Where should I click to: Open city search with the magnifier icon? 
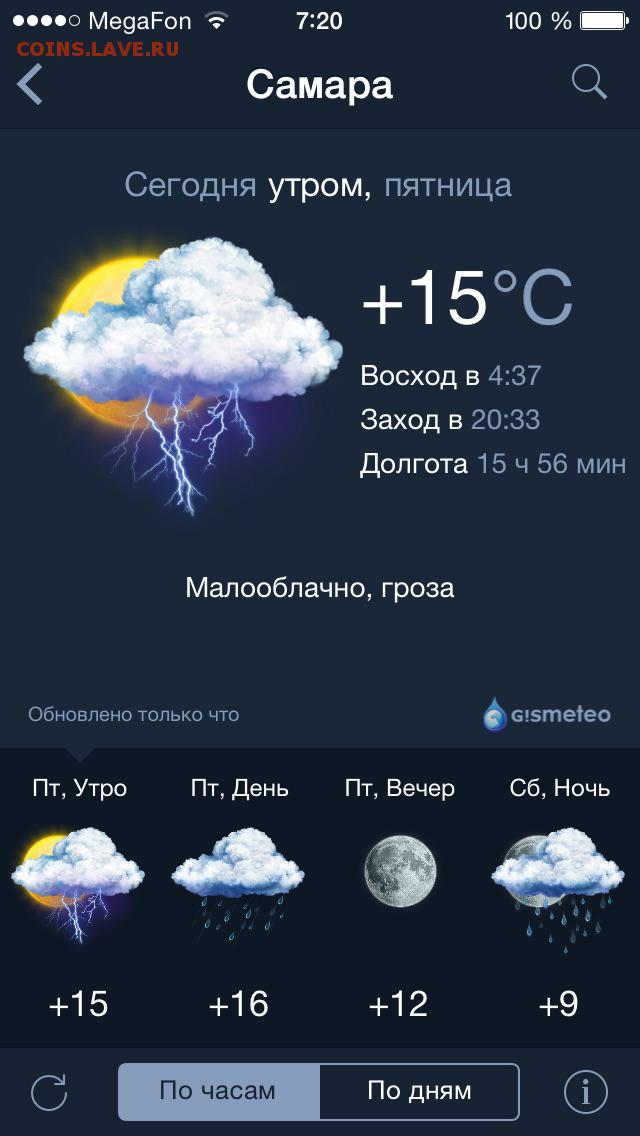pyautogui.click(x=589, y=82)
